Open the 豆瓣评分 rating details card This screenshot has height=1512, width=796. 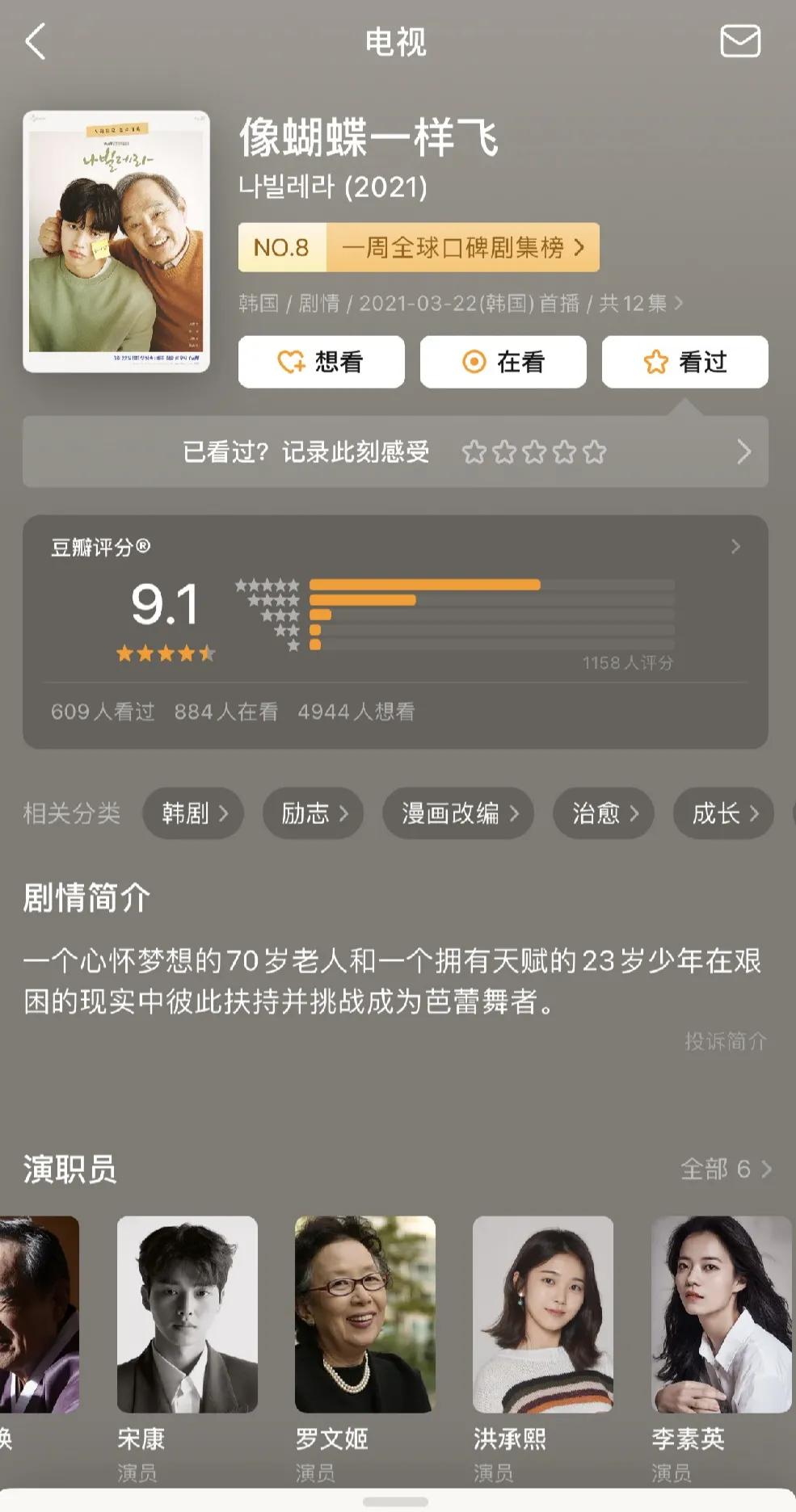[x=395, y=614]
